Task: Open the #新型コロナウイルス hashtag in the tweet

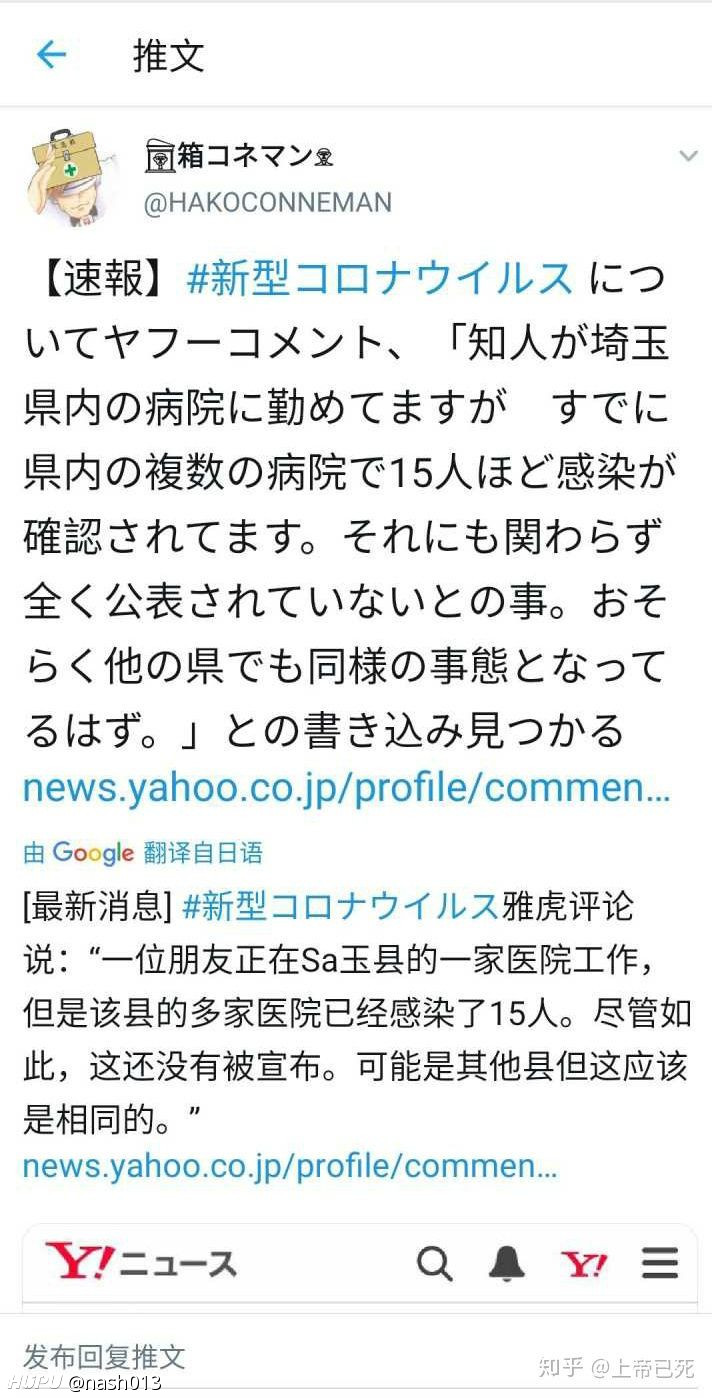Action: pyautogui.click(x=380, y=278)
